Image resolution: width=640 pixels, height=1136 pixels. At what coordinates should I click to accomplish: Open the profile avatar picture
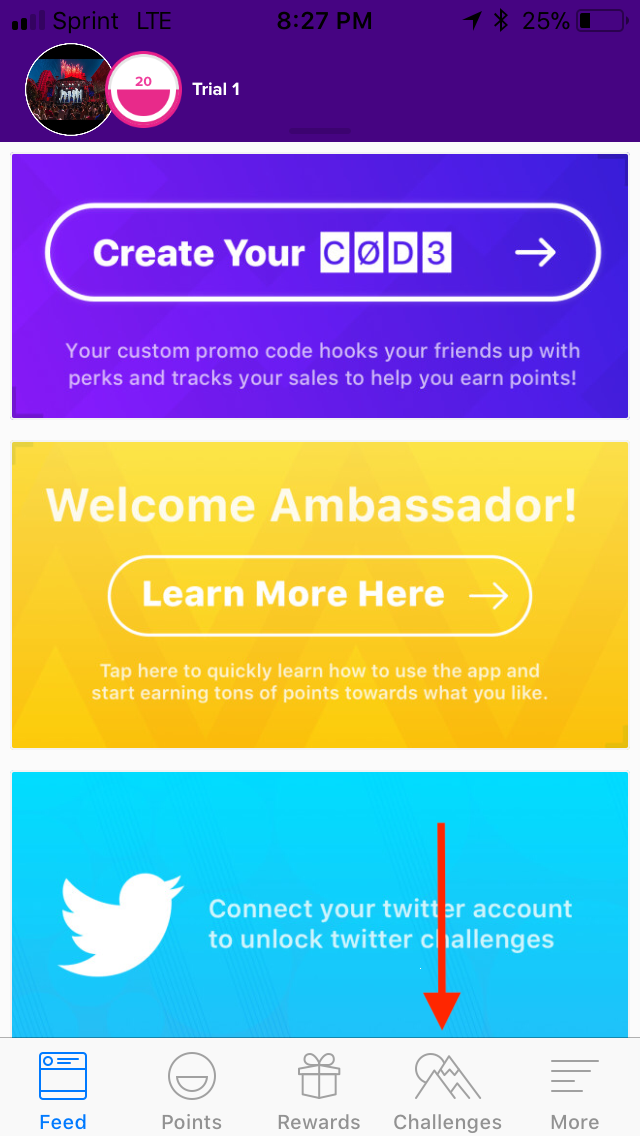point(69,90)
